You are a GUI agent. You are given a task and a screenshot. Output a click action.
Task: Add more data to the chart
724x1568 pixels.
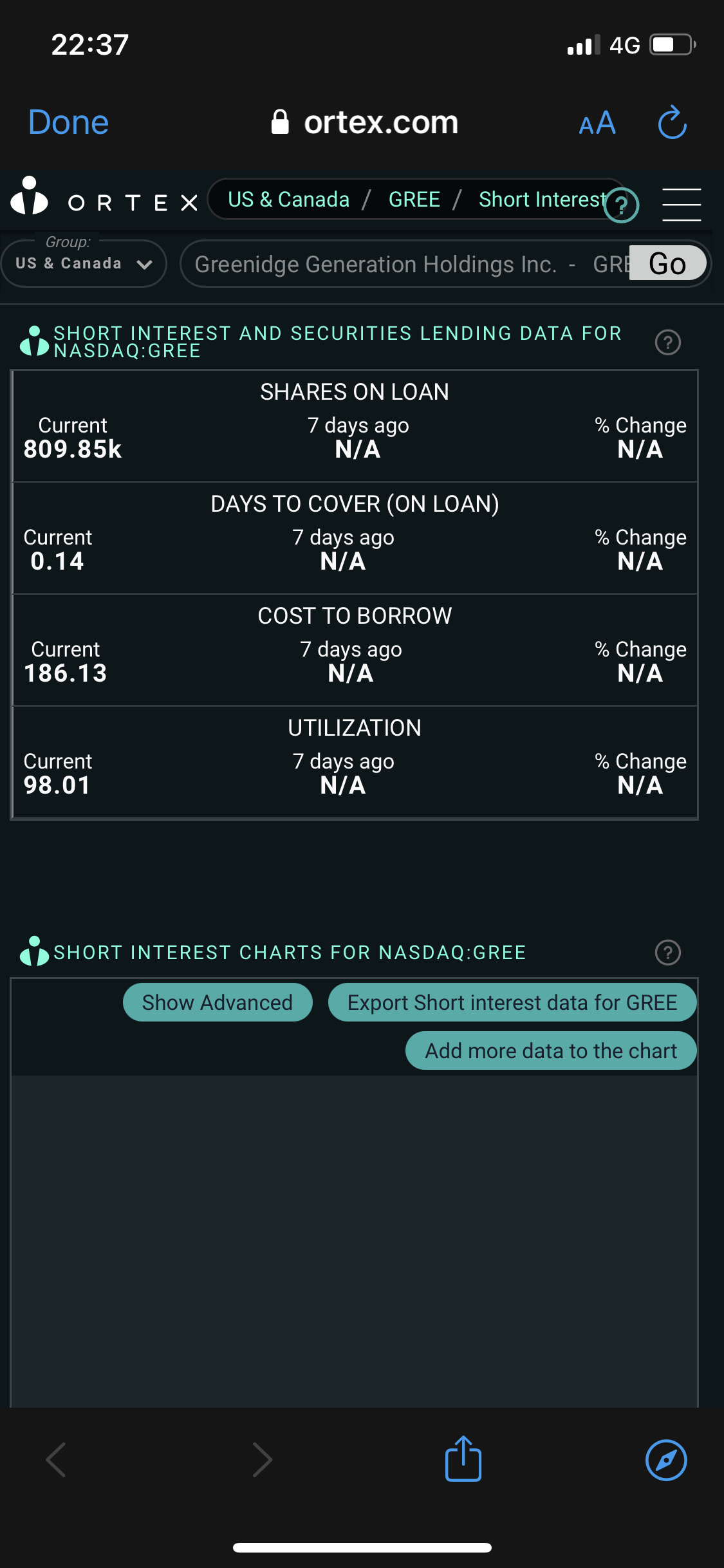551,1050
